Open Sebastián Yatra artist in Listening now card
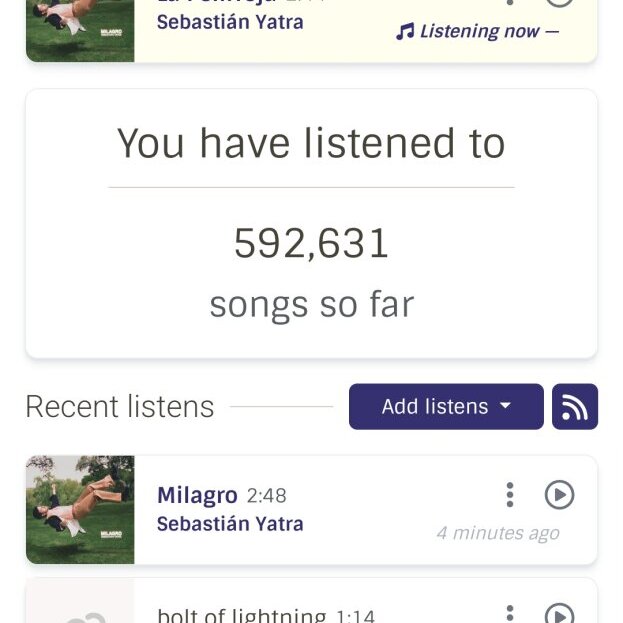The width and height of the screenshot is (623, 623). [x=230, y=22]
